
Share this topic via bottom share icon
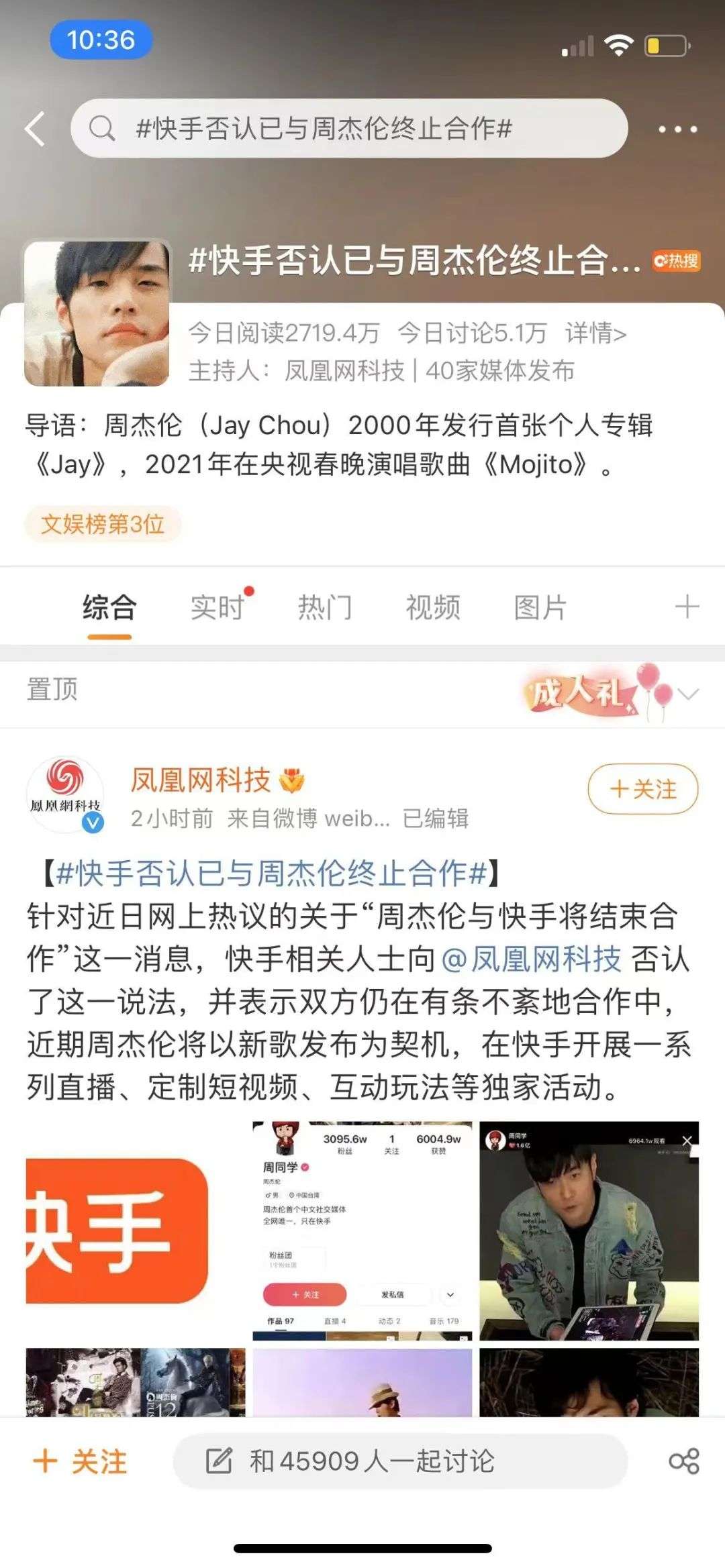(x=684, y=1461)
